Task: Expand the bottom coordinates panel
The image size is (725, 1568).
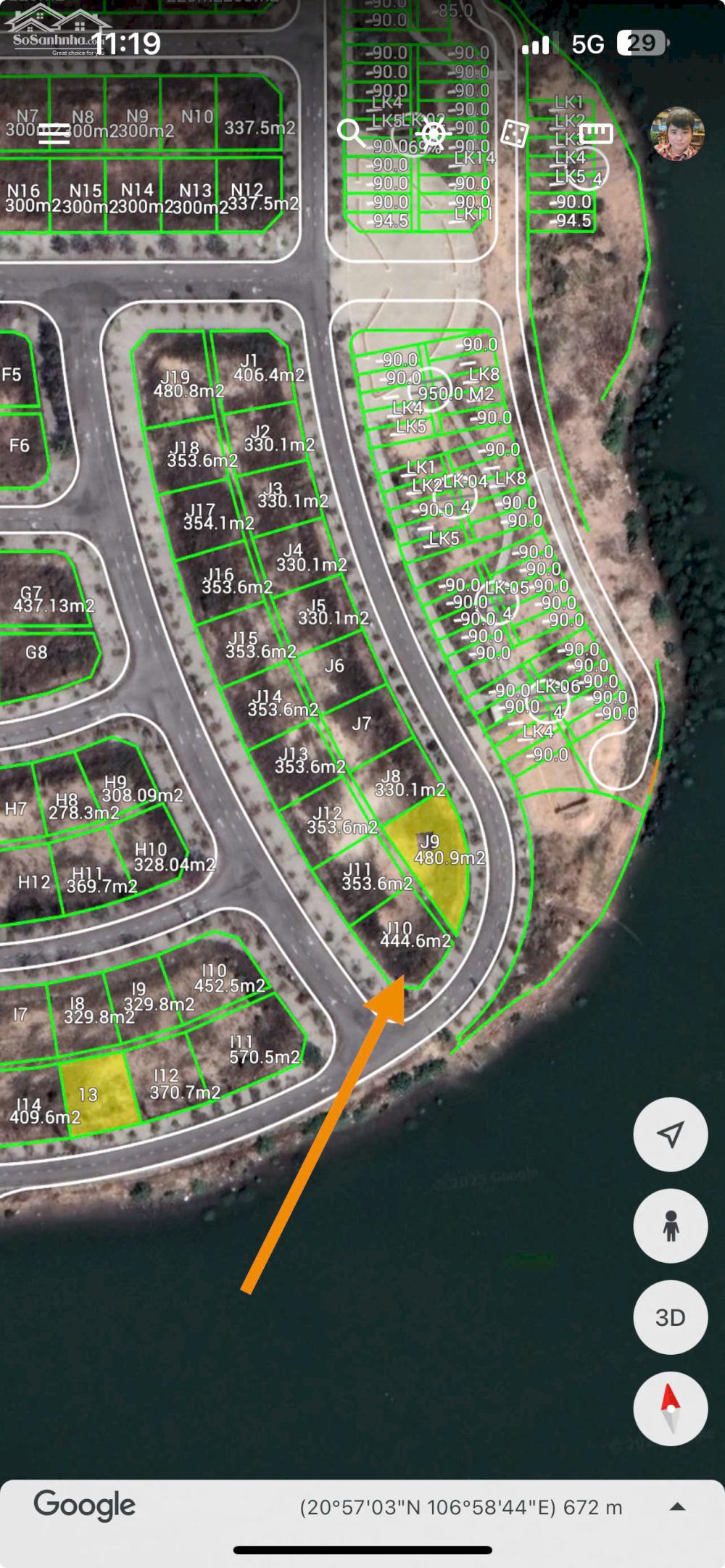Action: 677,1507
